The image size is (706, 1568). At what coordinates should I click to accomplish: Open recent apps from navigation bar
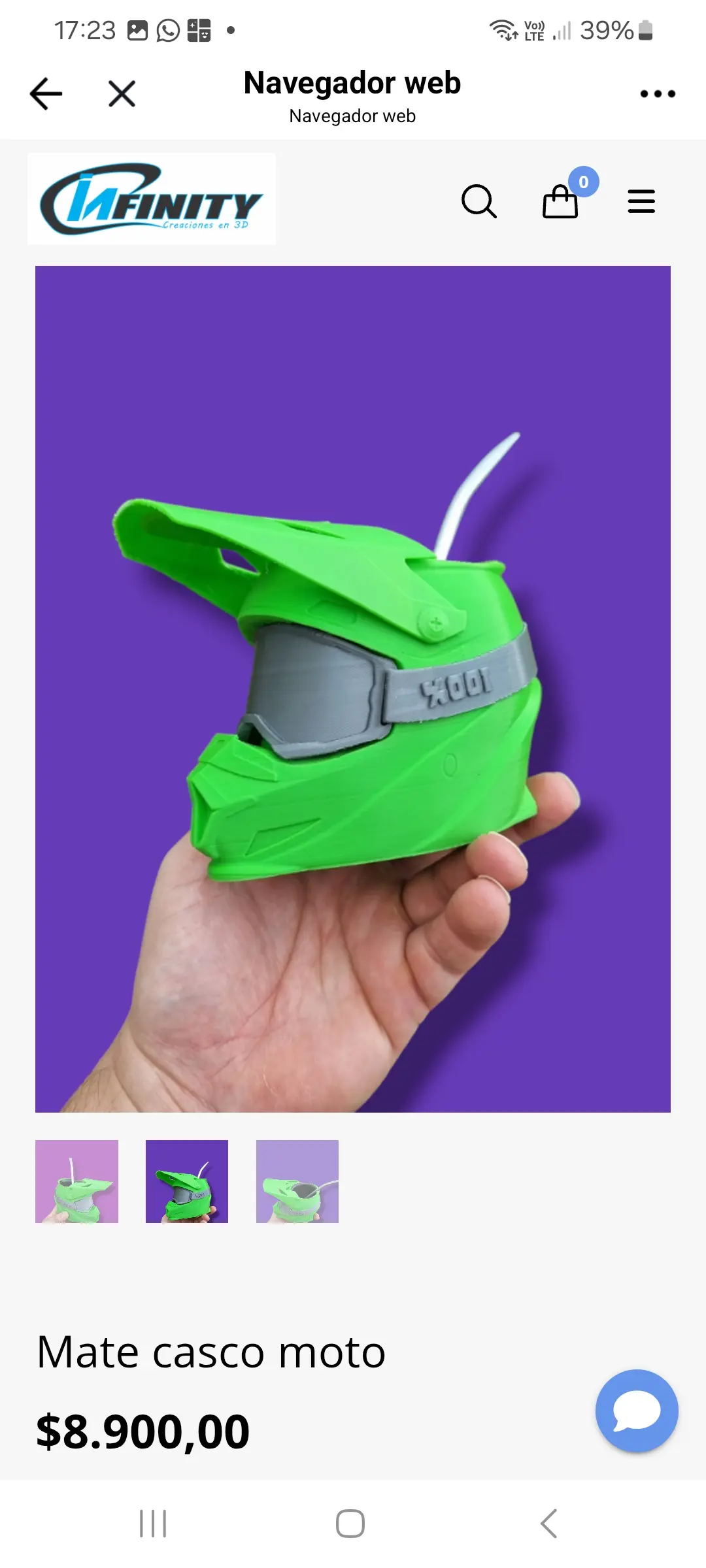click(153, 1524)
